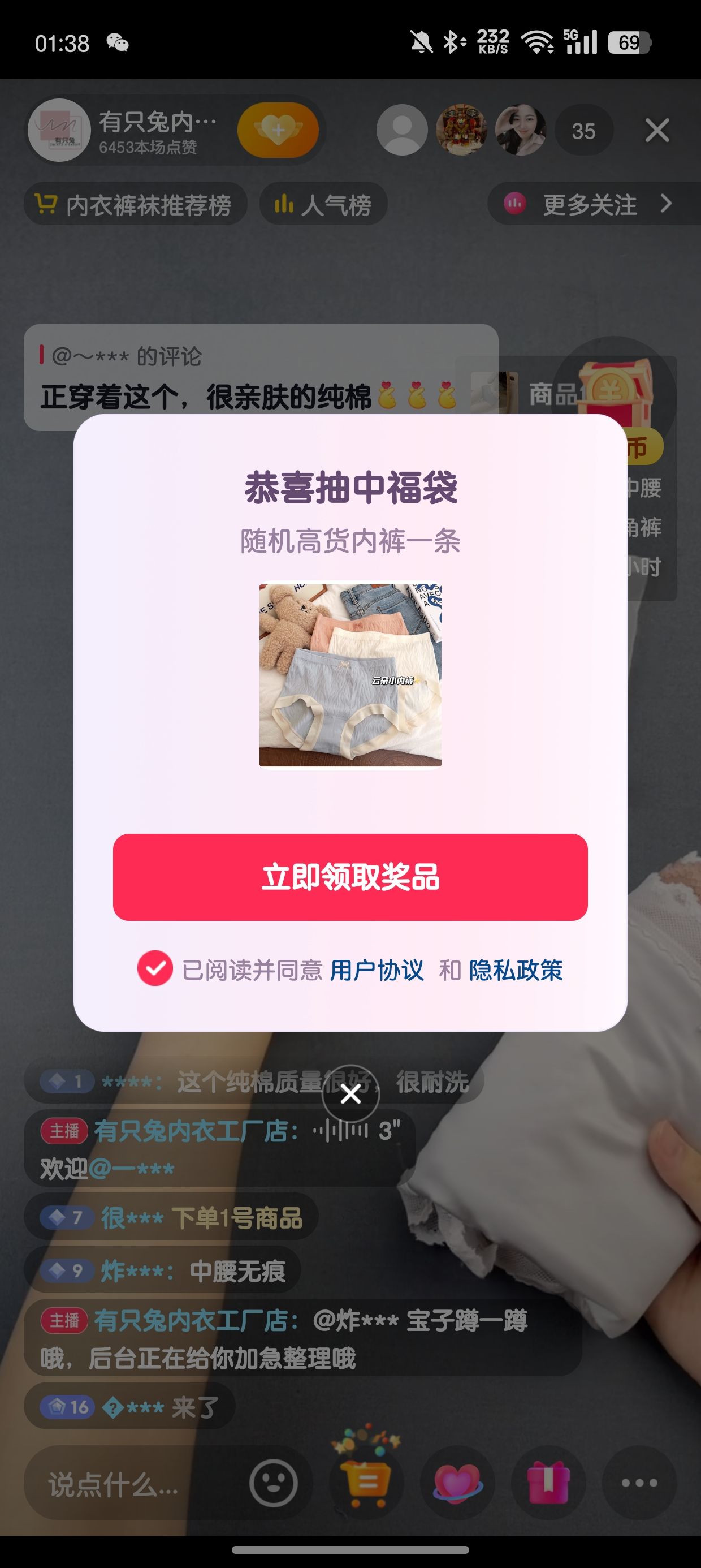Image resolution: width=701 pixels, height=1568 pixels.
Task: Open the shopping cart
Action: click(366, 1479)
